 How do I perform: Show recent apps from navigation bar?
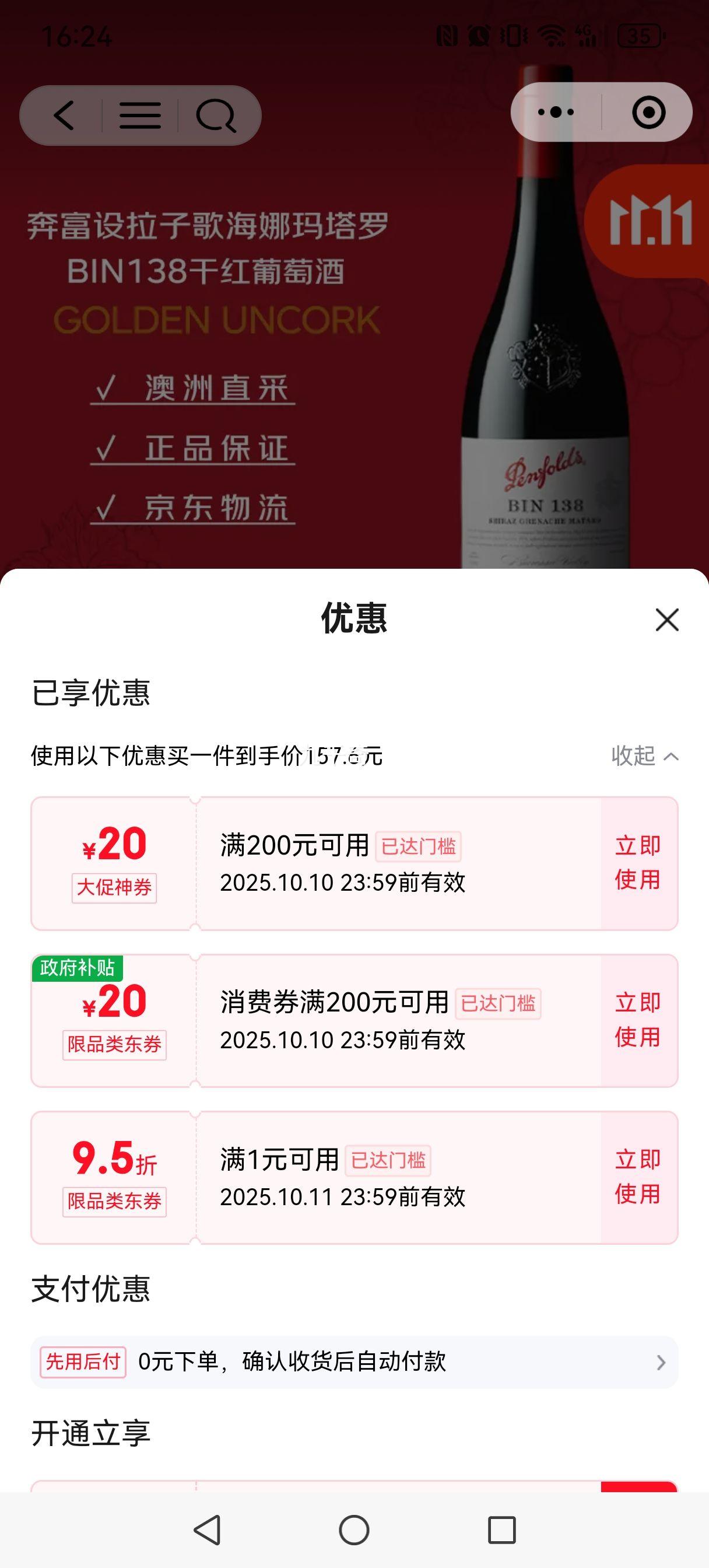(501, 1529)
